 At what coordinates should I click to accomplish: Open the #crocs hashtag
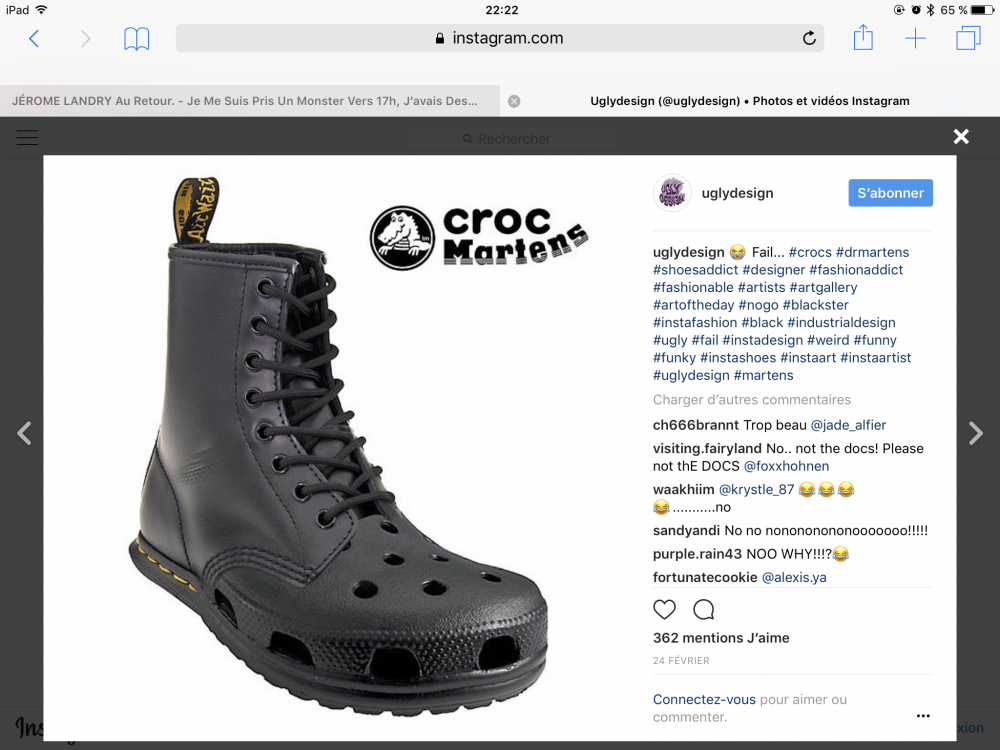click(809, 252)
